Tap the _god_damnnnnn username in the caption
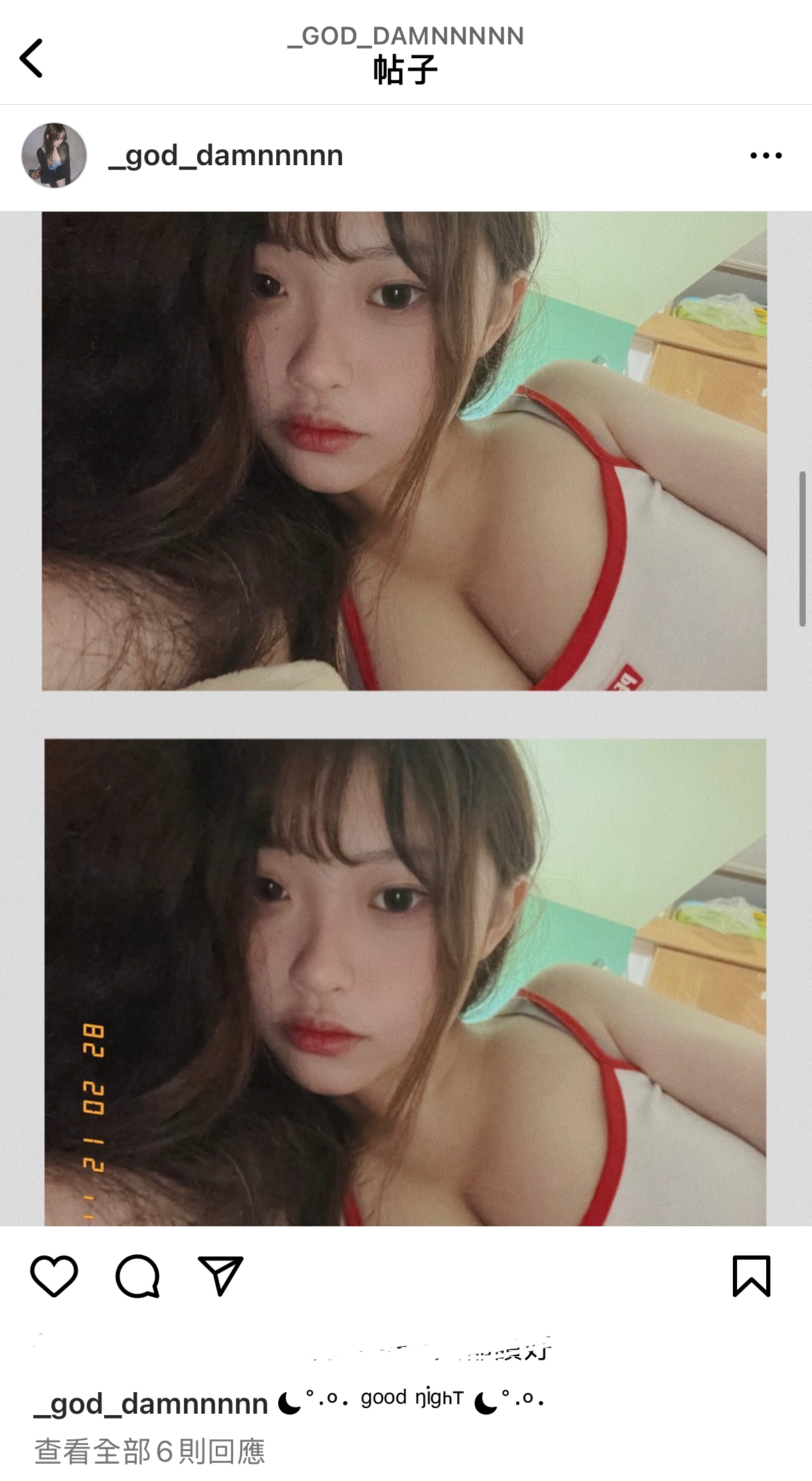812x1481 pixels. [151, 1404]
